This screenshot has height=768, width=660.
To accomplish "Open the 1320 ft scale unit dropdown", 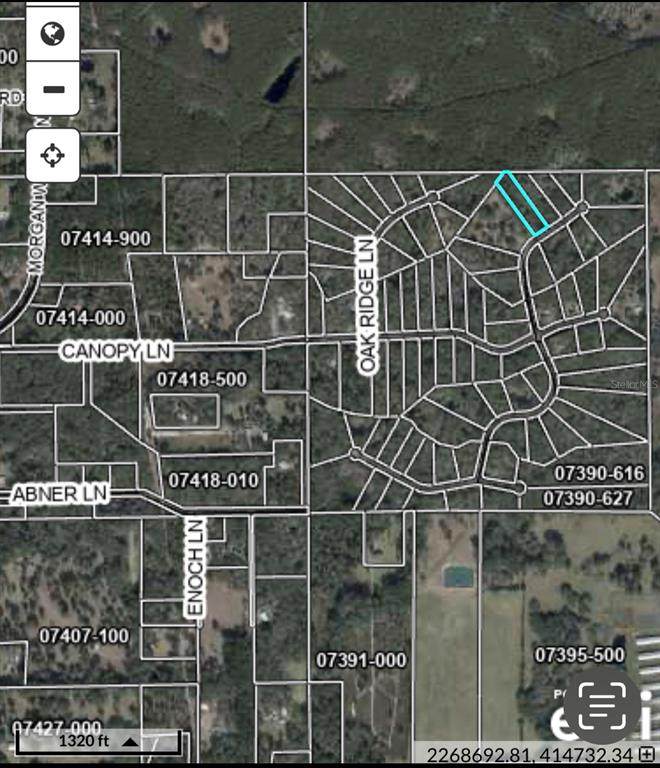I will click(x=131, y=741).
